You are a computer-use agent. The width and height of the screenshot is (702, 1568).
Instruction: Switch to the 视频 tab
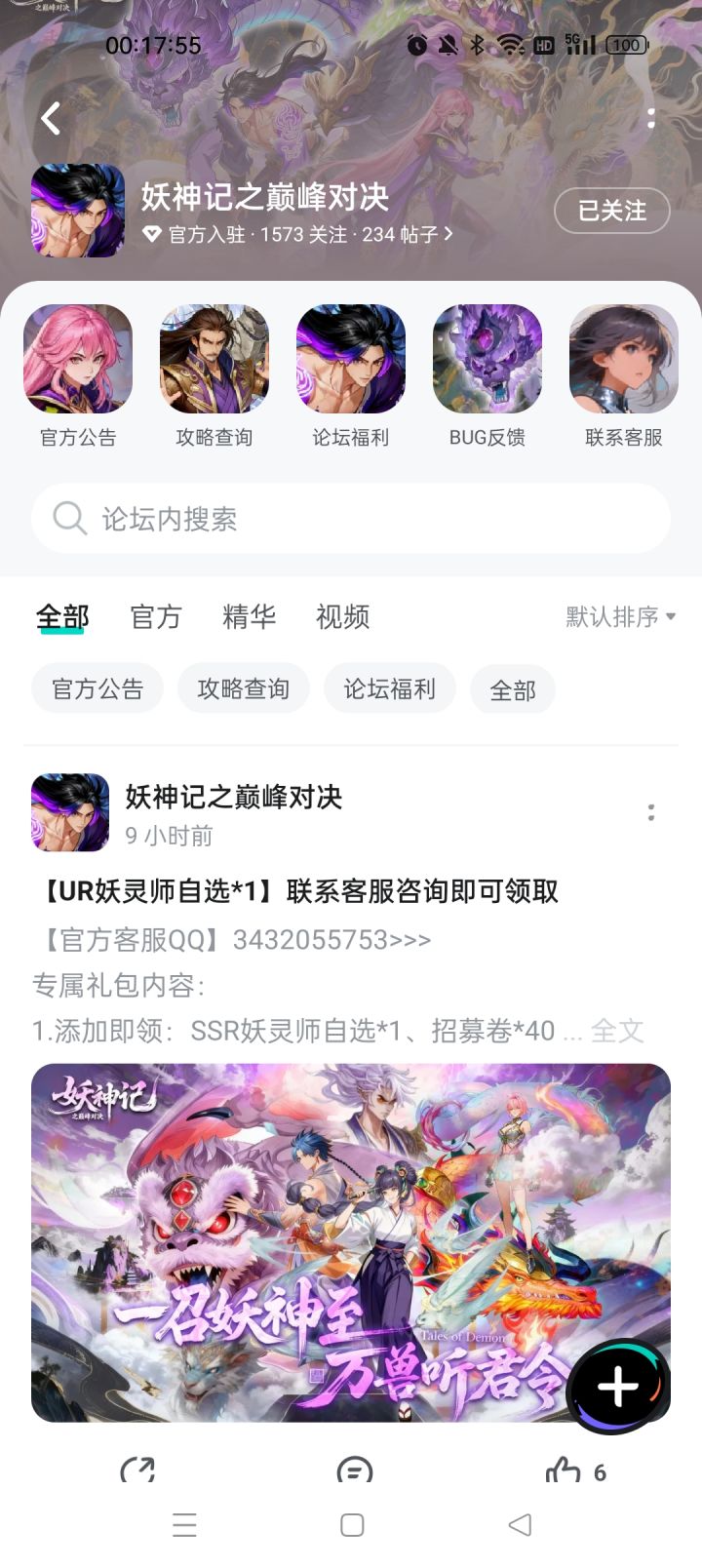[x=343, y=617]
